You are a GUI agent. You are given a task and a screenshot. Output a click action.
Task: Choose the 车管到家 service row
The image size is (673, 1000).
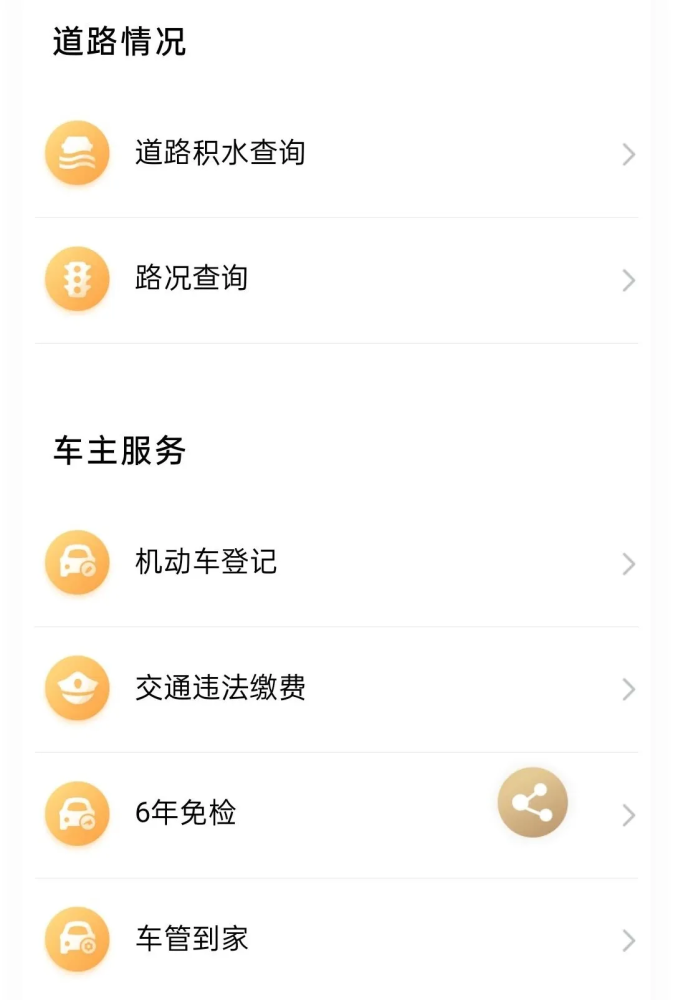point(192,939)
